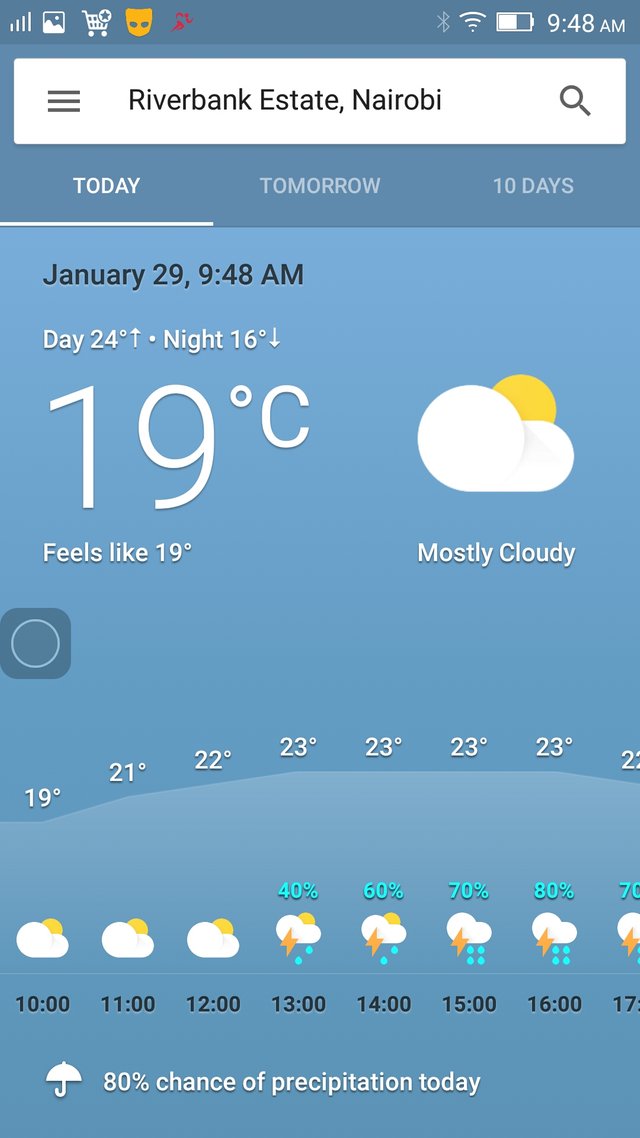This screenshot has width=640, height=1138.
Task: Tap the floating assistive touch circle
Action: pos(36,643)
